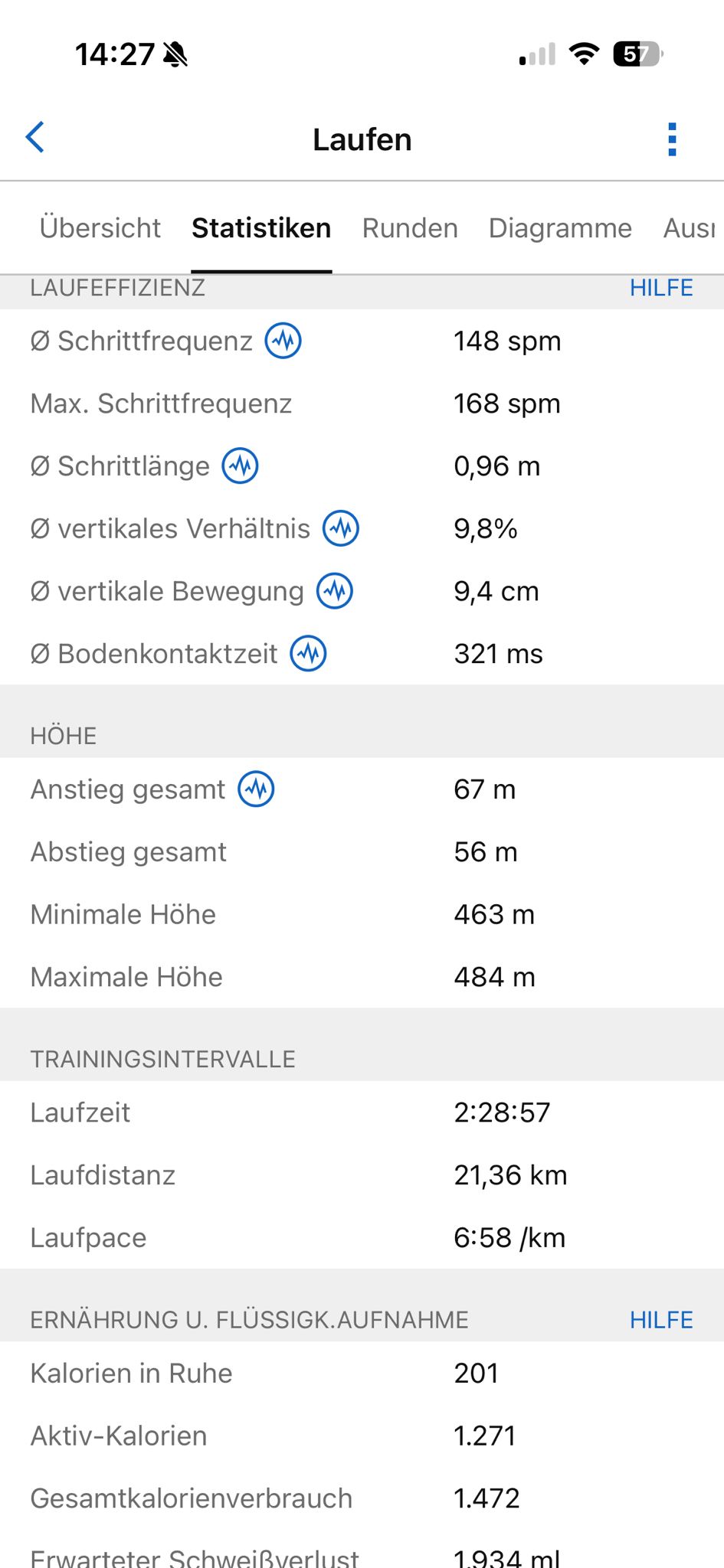
Task: Open the Runden tab
Action: click(410, 228)
